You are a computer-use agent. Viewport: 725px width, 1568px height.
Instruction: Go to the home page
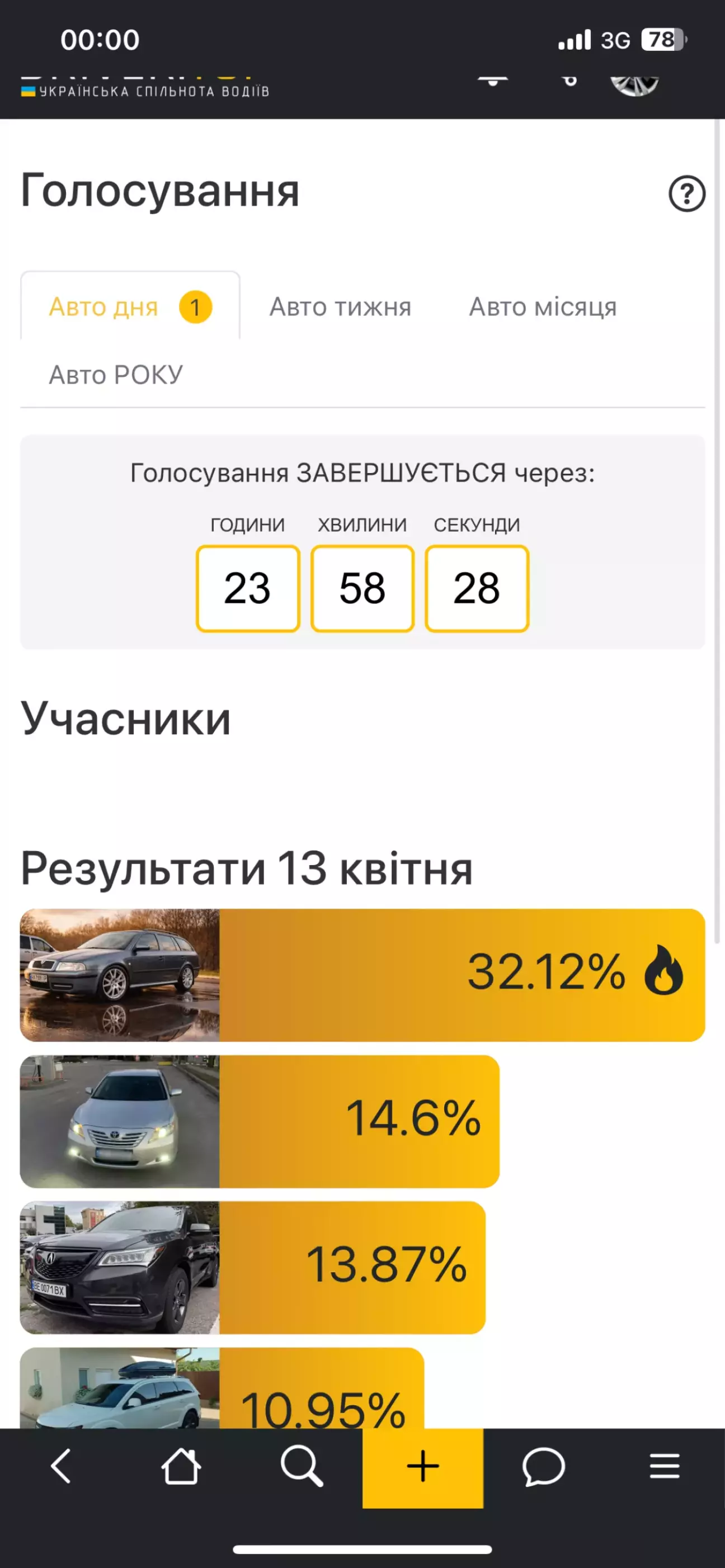coord(181,1466)
